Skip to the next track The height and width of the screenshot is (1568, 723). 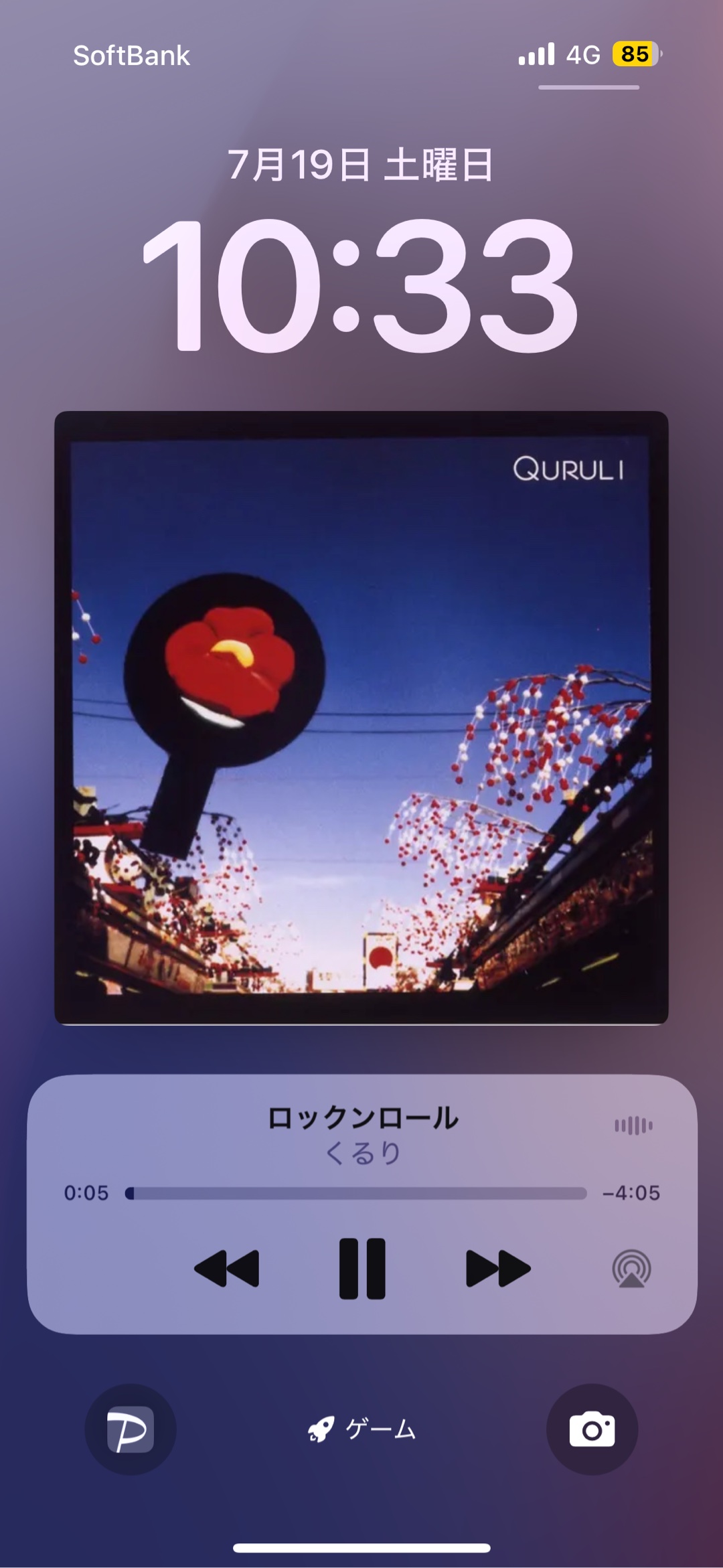[498, 1268]
